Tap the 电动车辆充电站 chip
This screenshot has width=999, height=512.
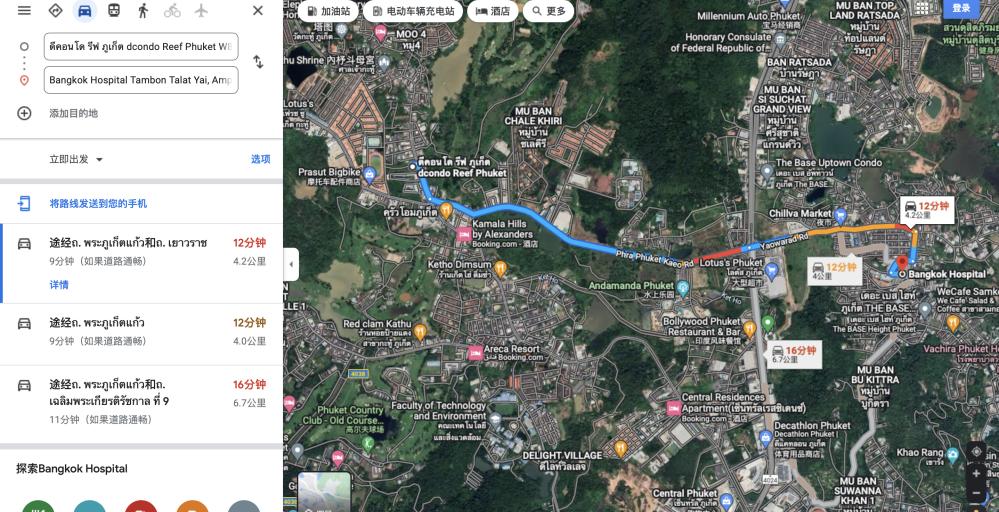[x=413, y=11]
